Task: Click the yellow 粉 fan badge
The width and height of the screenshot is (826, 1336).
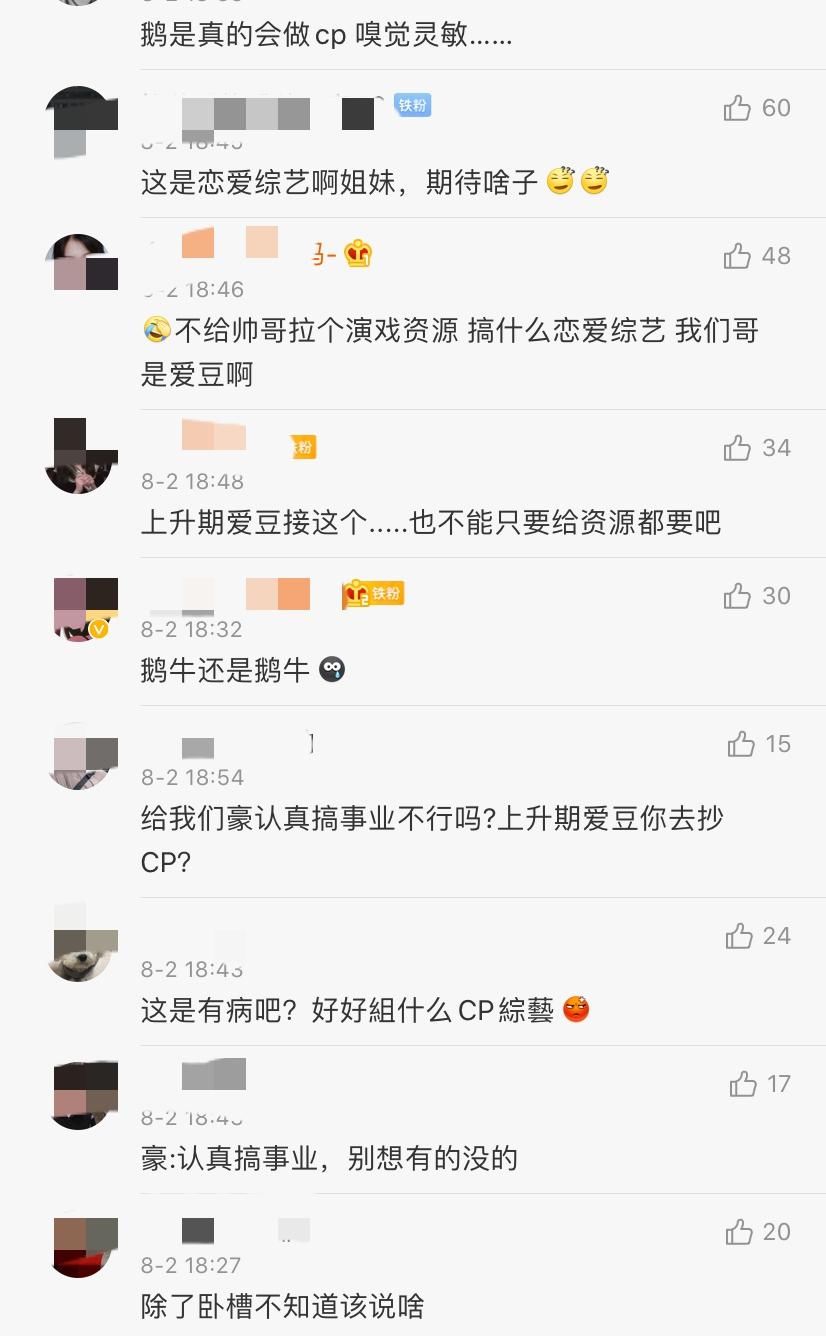Action: [x=302, y=447]
